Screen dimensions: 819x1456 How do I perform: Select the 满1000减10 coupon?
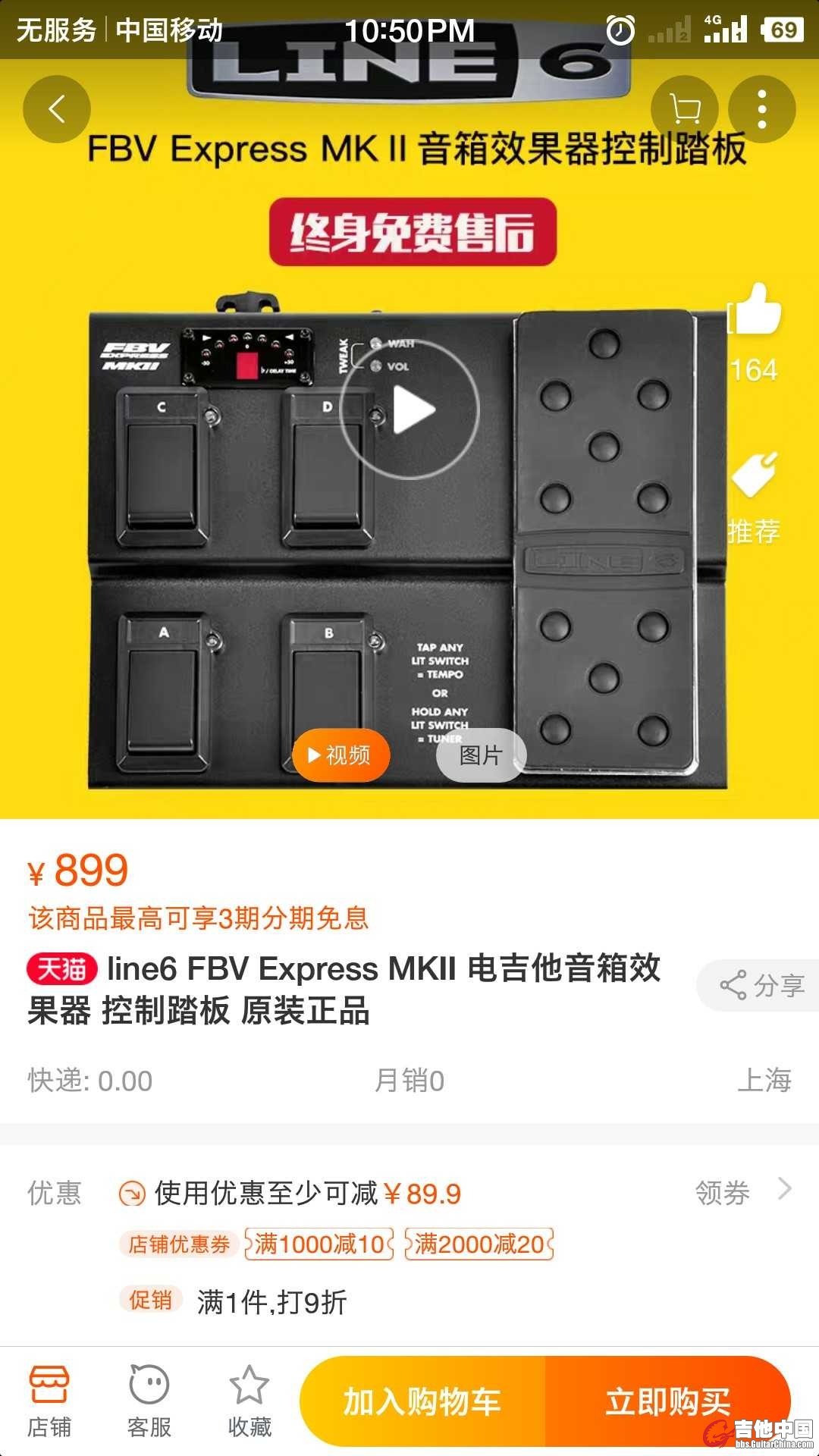(319, 1244)
